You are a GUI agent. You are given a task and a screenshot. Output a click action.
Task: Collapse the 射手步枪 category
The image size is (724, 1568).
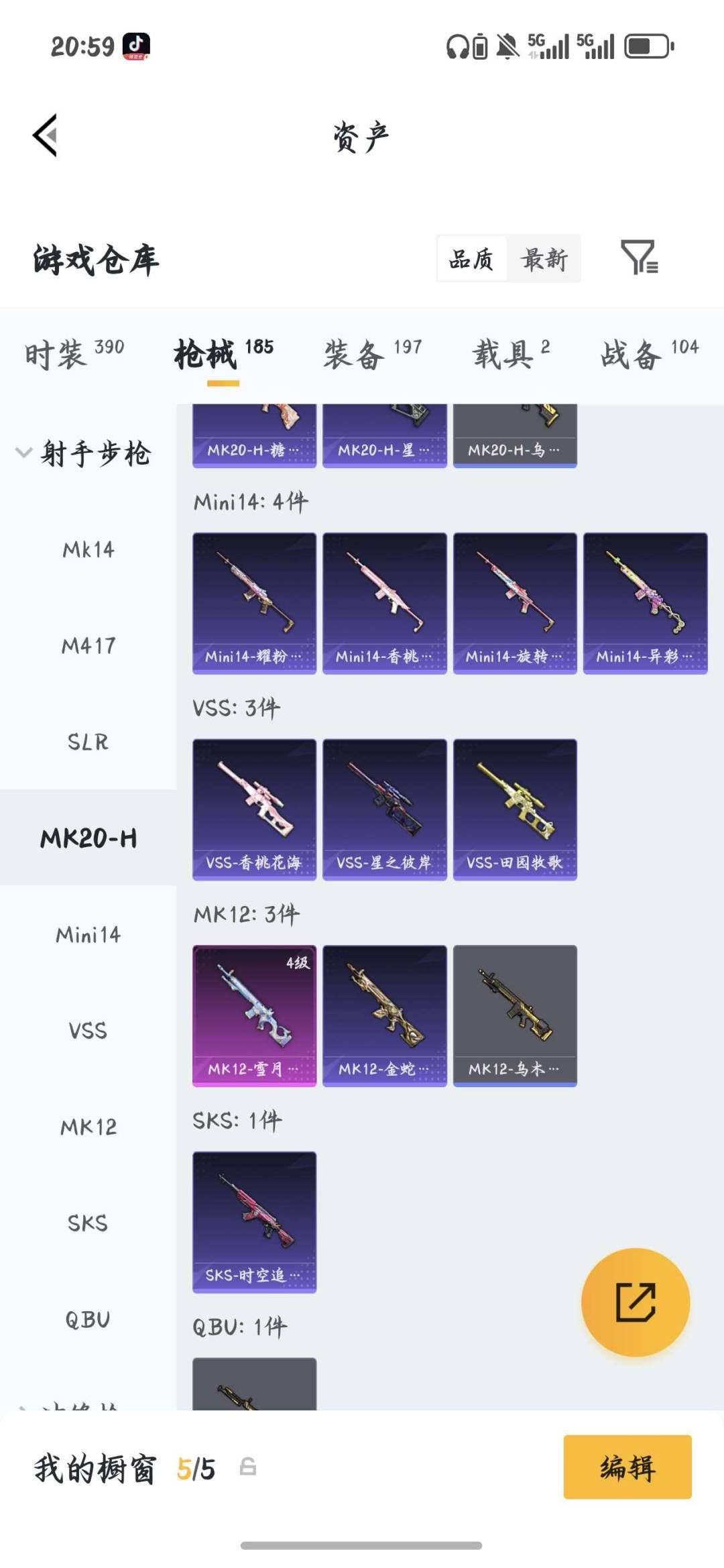coord(84,453)
